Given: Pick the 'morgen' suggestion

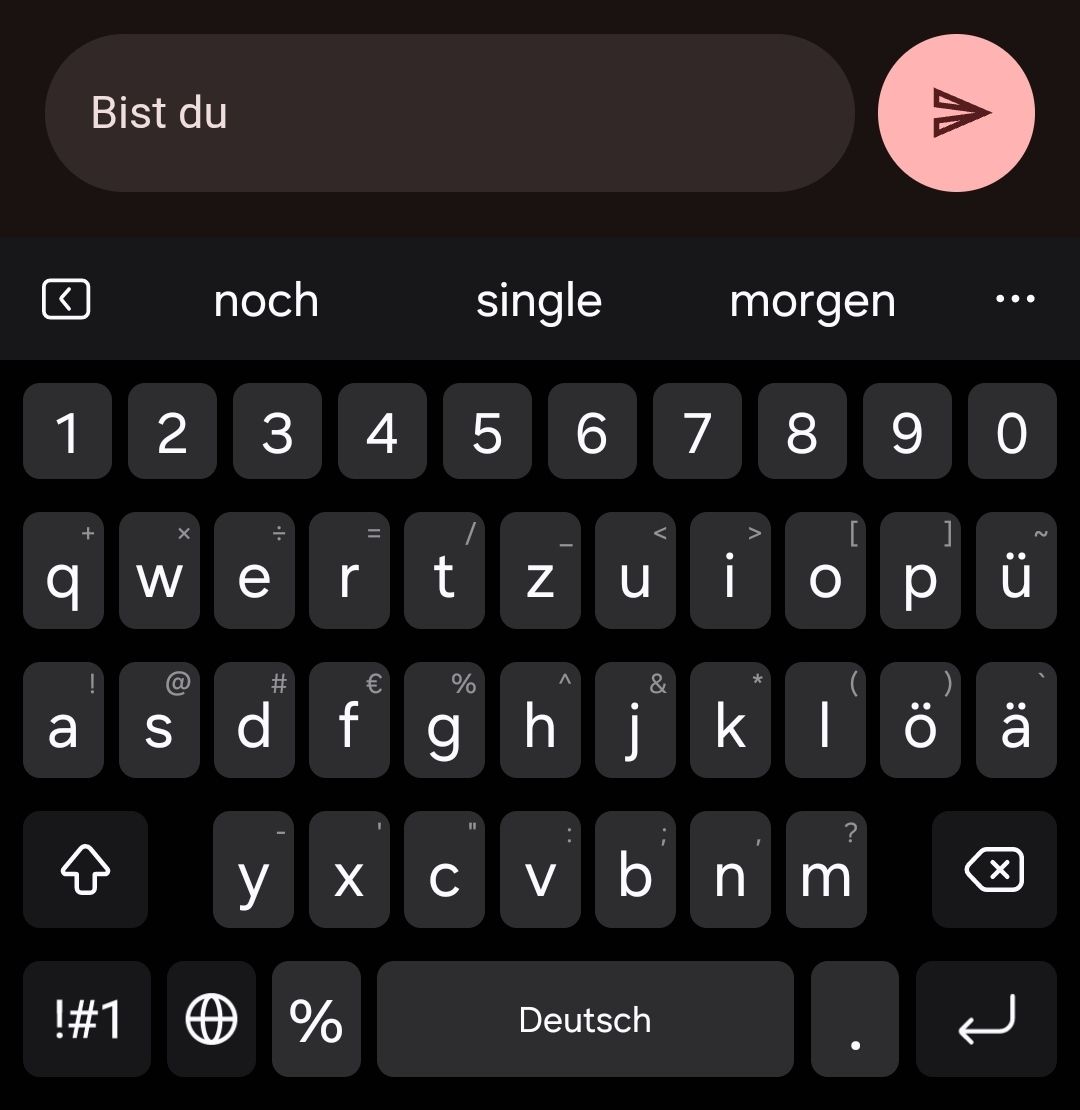Looking at the screenshot, I should click(812, 300).
